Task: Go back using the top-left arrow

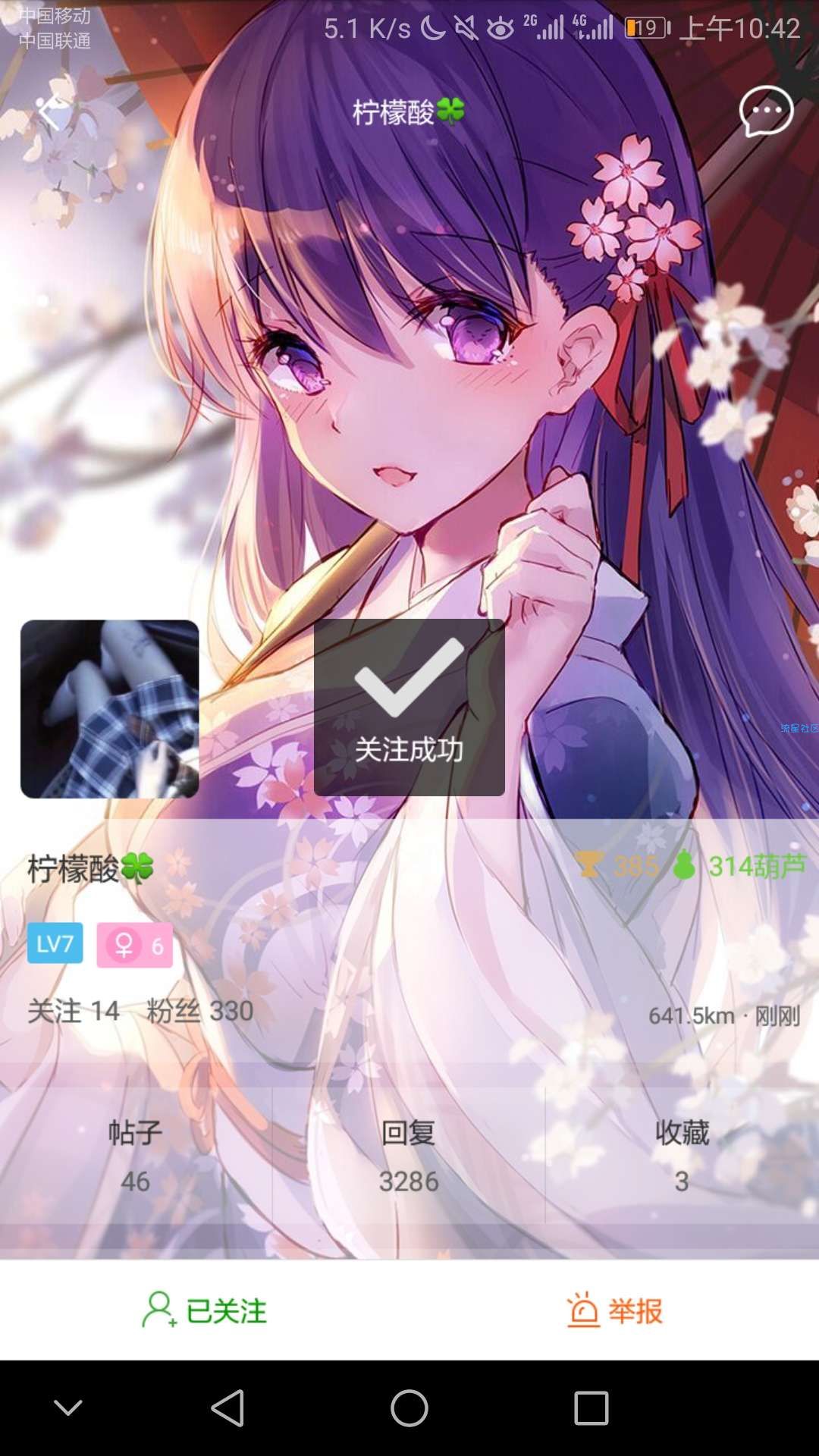Action: [x=50, y=112]
